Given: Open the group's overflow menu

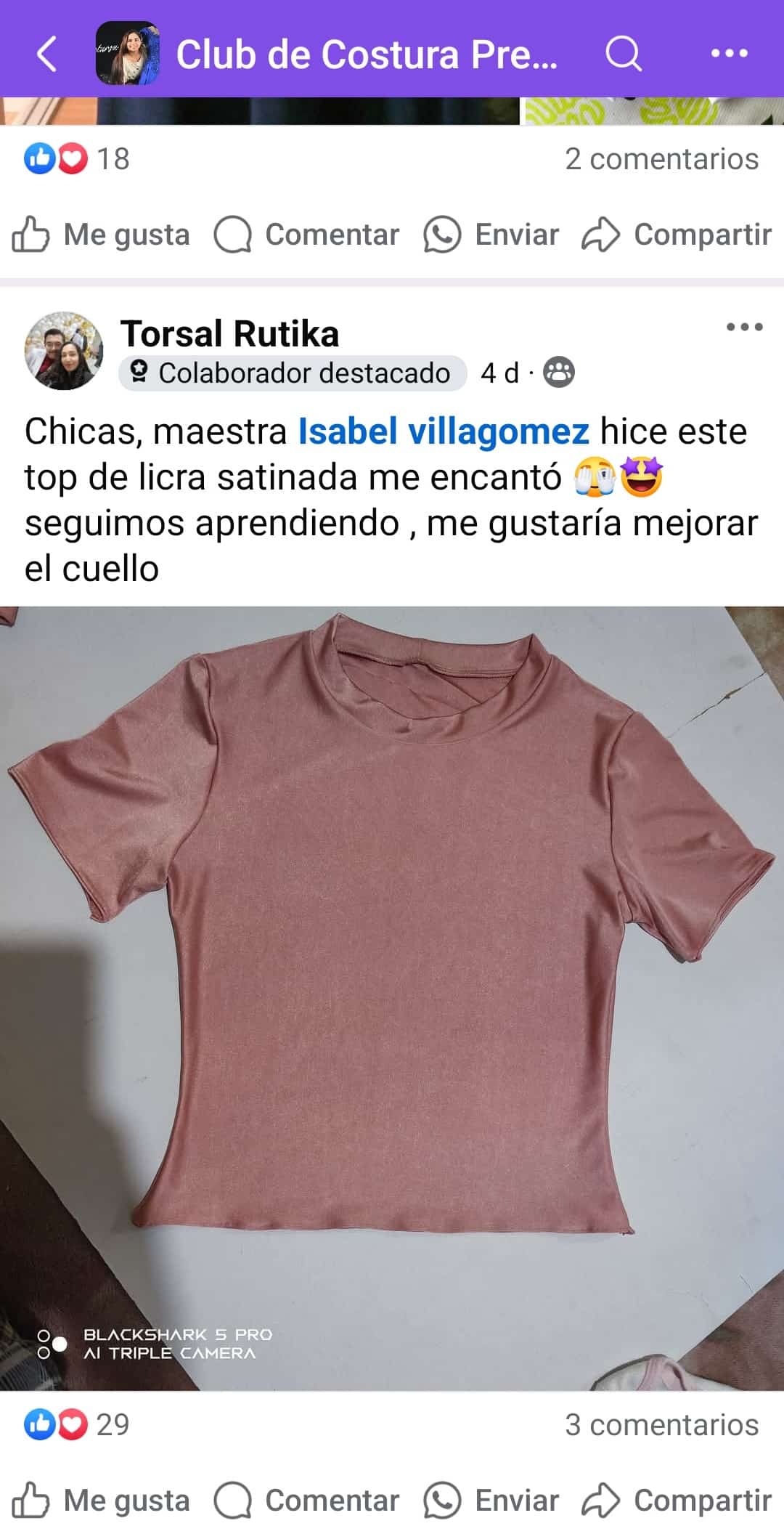Looking at the screenshot, I should coord(729,53).
